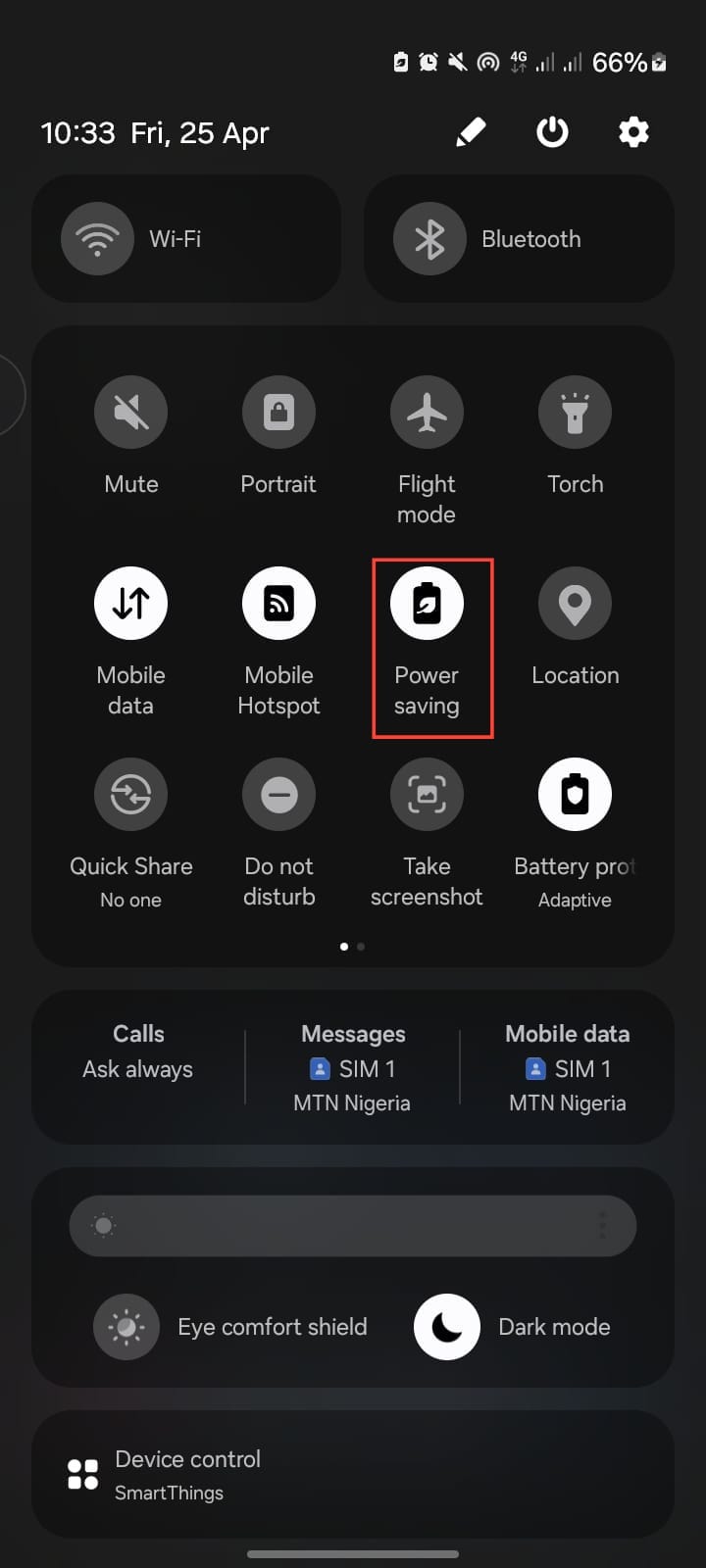
Task: Open settings via the gear icon
Action: coord(633,131)
